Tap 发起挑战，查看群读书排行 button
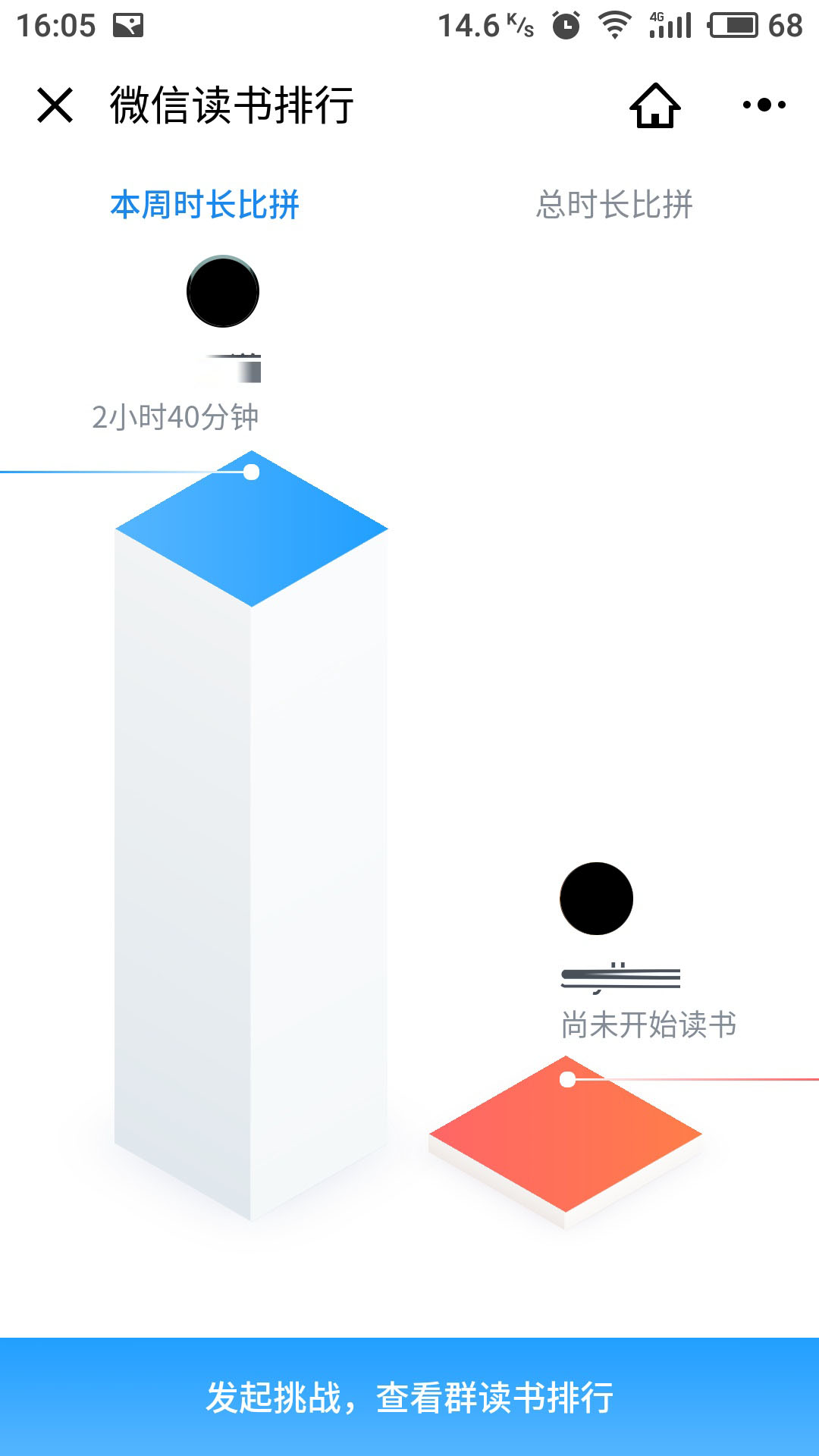This screenshot has width=819, height=1456. click(x=409, y=1397)
